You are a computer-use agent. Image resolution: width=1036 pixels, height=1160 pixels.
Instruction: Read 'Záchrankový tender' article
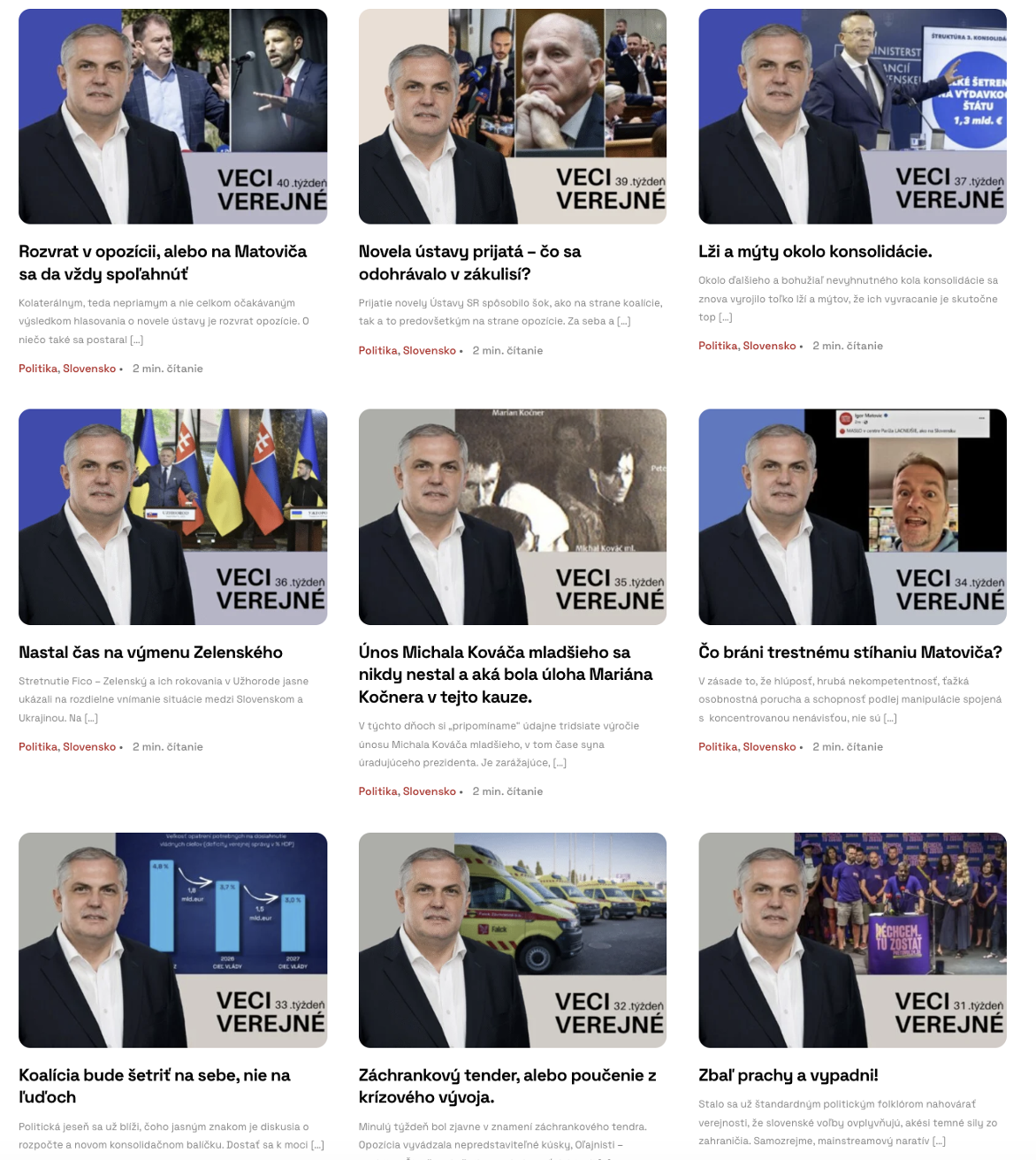507,1086
